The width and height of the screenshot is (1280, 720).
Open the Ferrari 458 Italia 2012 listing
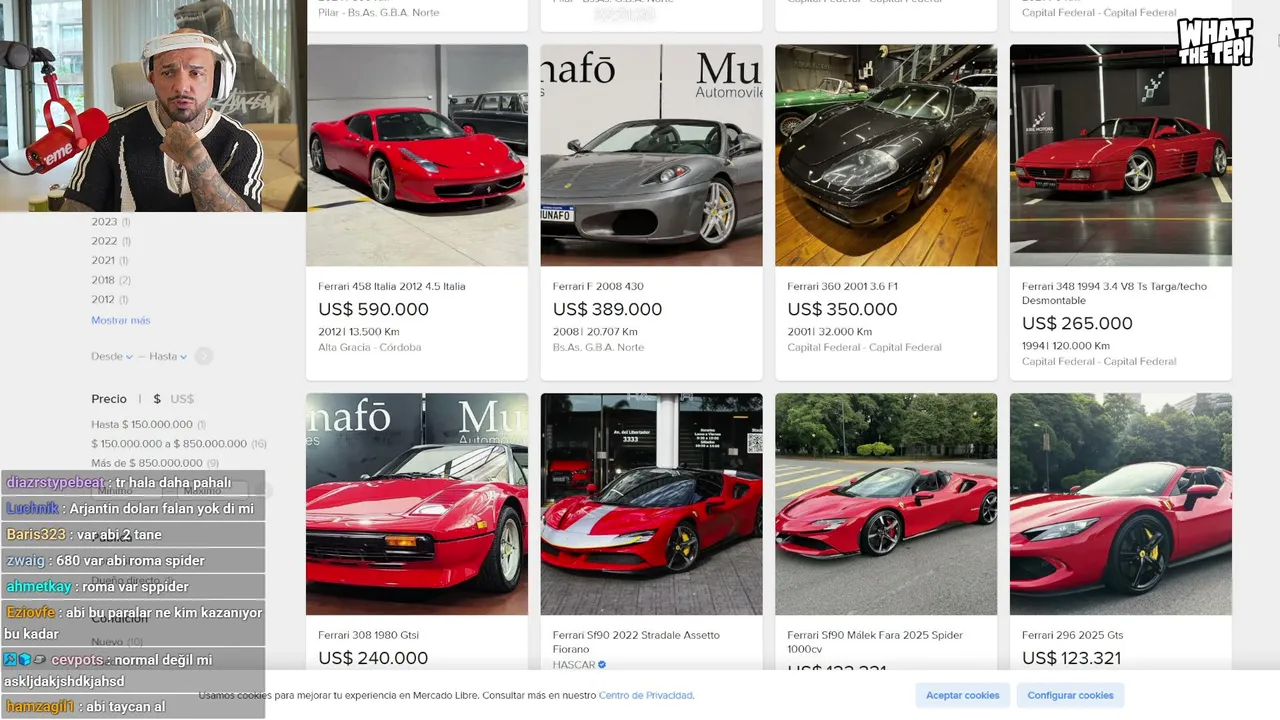point(391,286)
